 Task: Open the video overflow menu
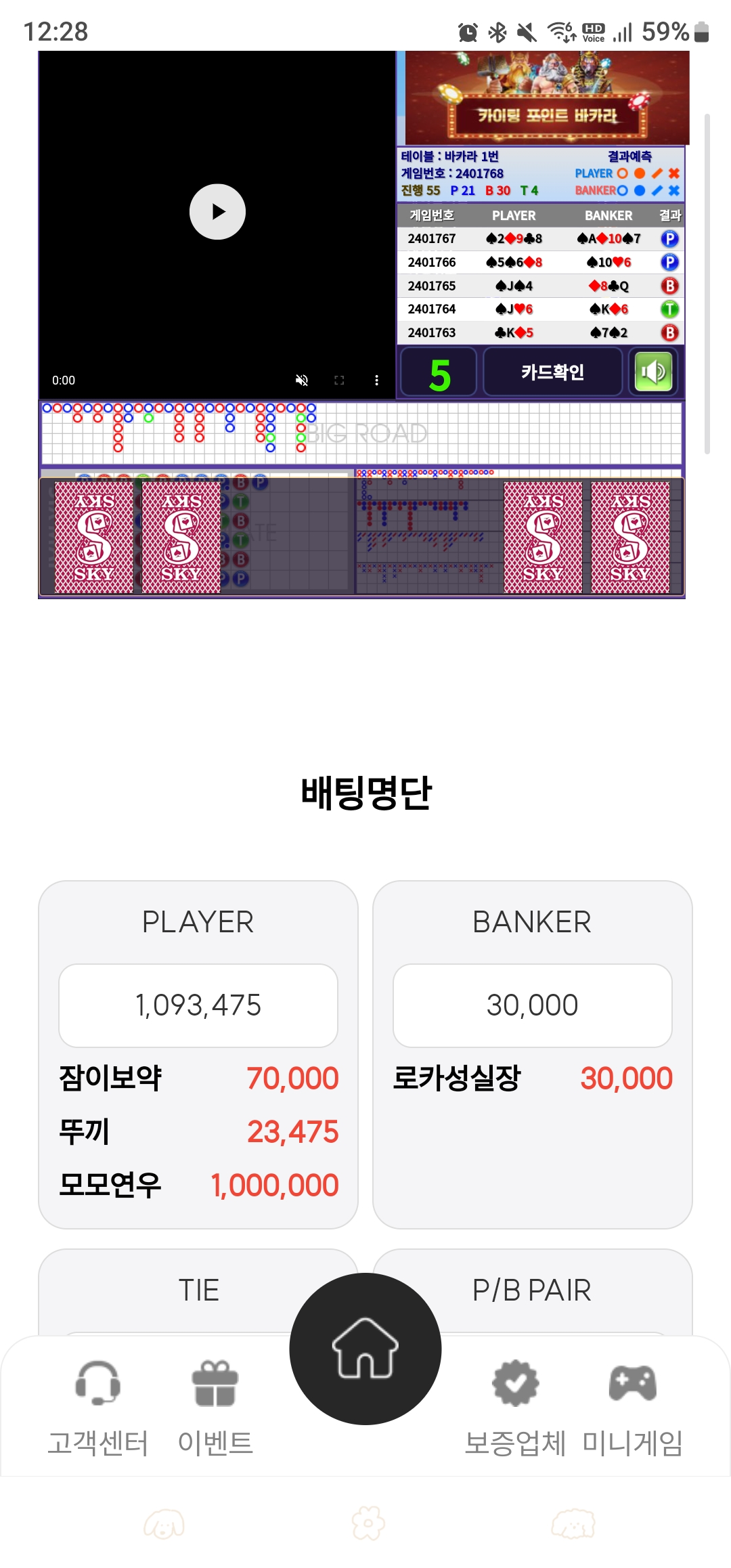click(x=376, y=380)
